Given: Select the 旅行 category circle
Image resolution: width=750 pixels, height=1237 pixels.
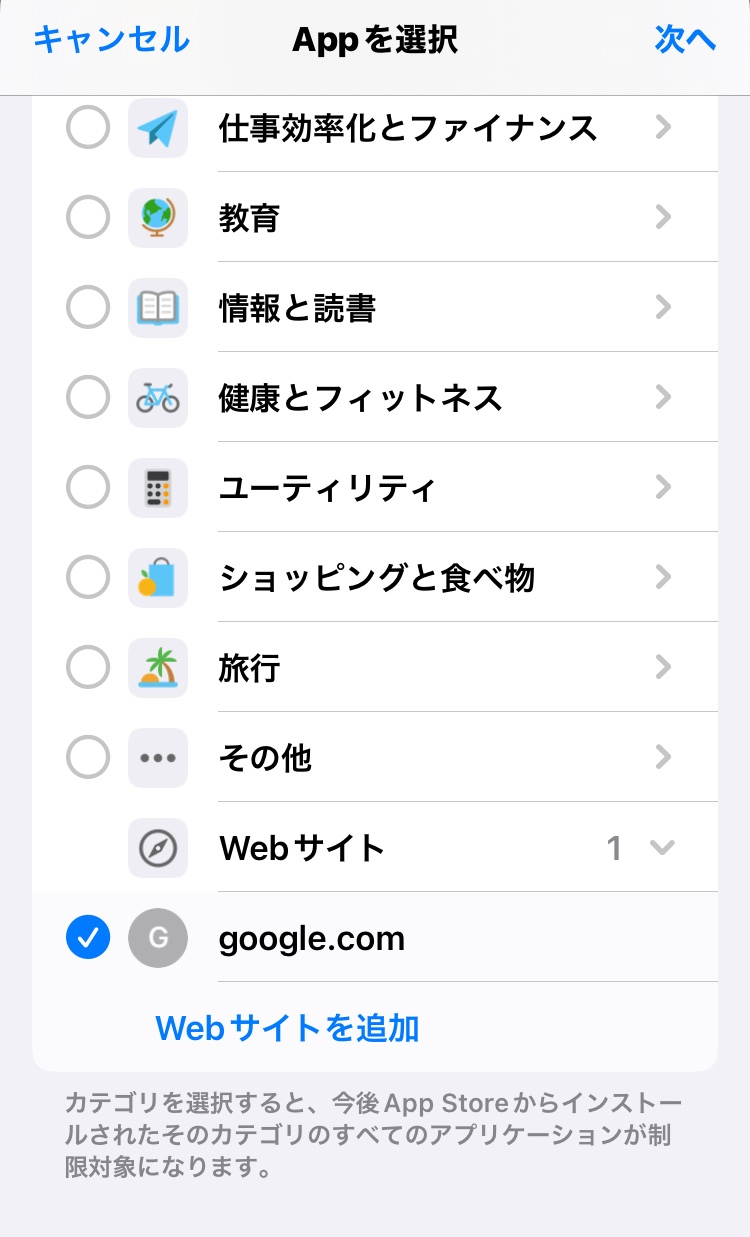Looking at the screenshot, I should coord(88,668).
